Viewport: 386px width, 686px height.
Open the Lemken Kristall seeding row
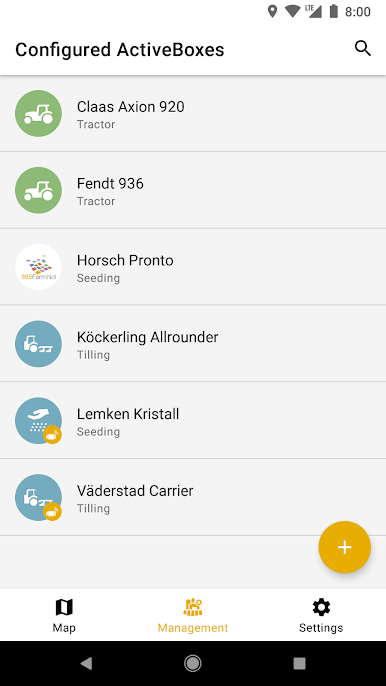193,420
